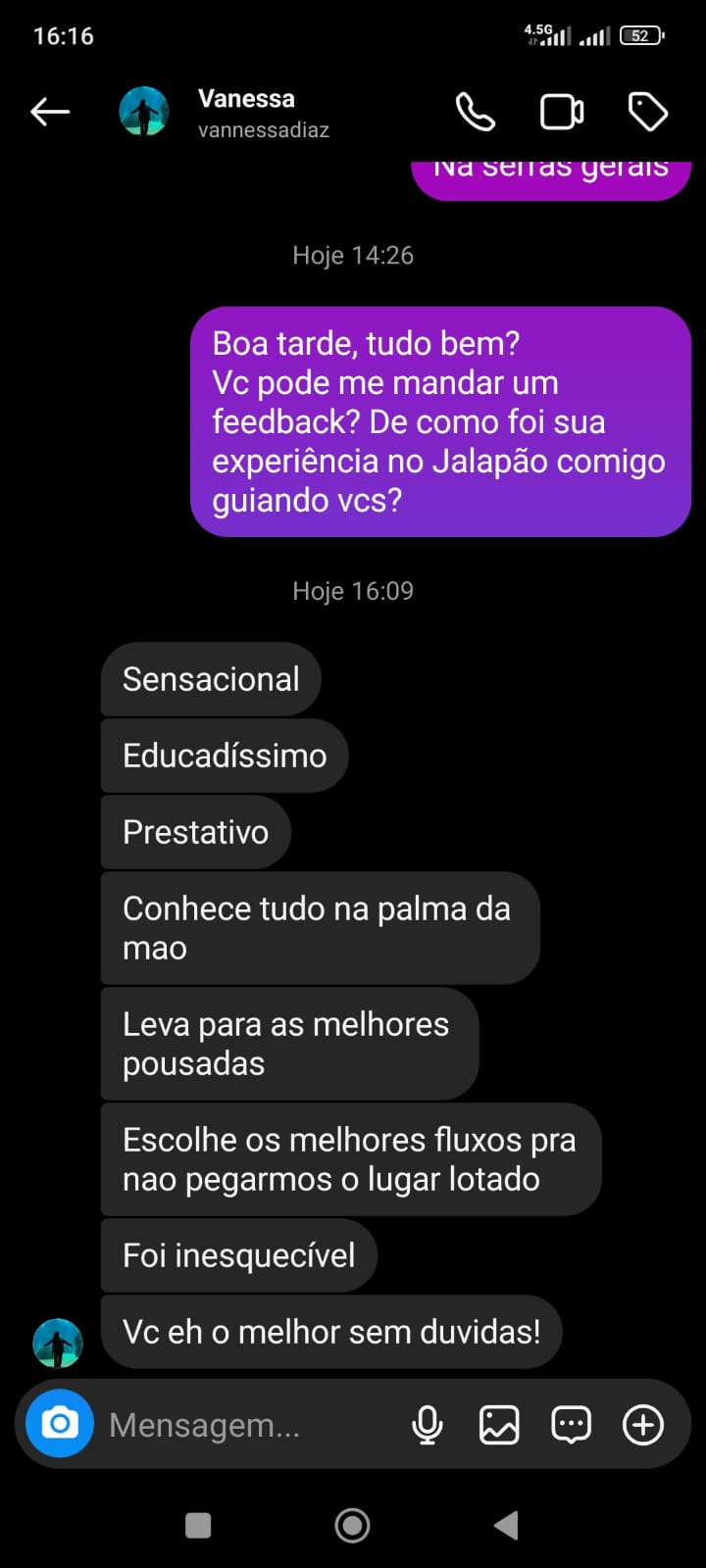Open the image gallery picker
Viewport: 706px width, 1568px height.
(x=499, y=1424)
